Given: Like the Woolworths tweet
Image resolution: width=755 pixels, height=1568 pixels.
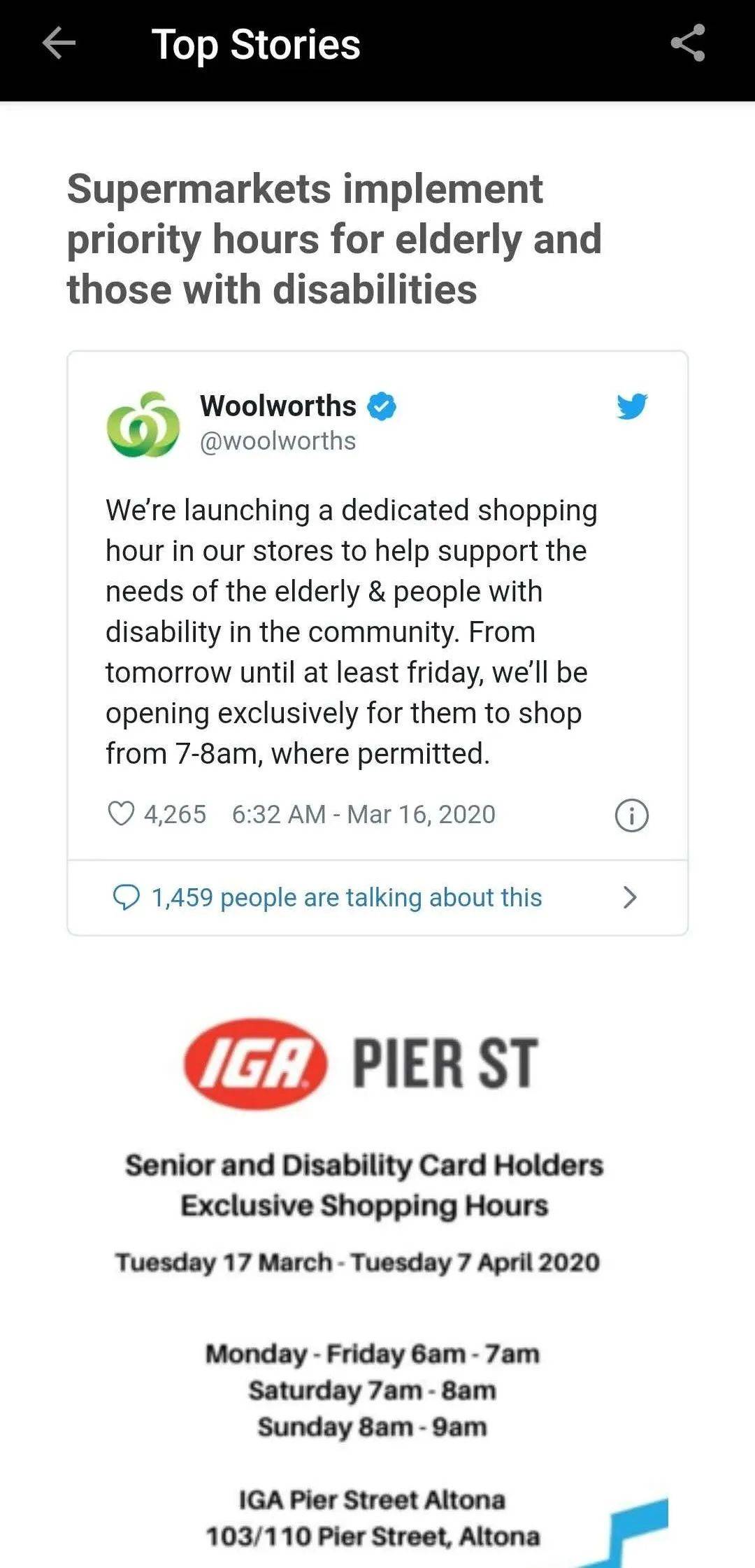Looking at the screenshot, I should click(x=121, y=814).
